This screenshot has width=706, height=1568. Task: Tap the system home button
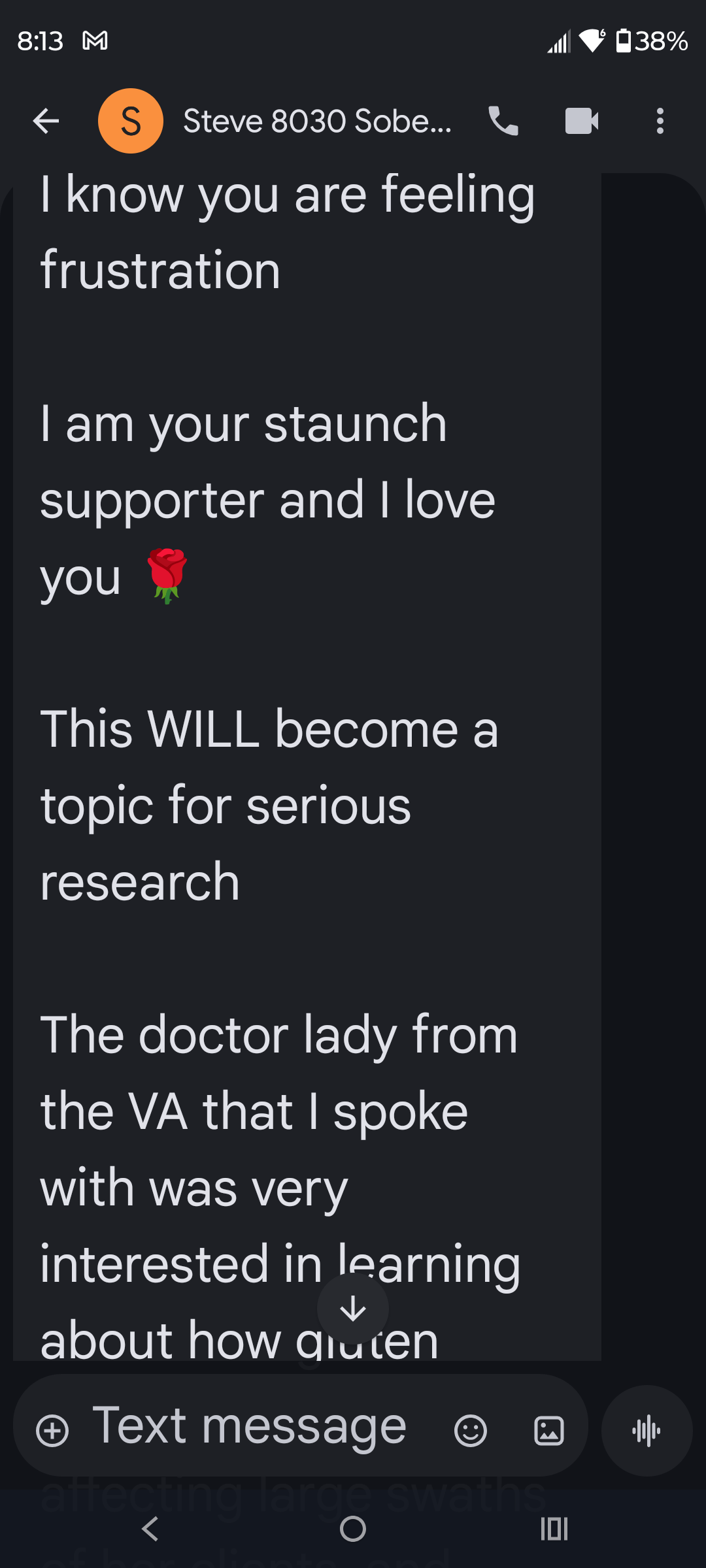(x=353, y=1529)
